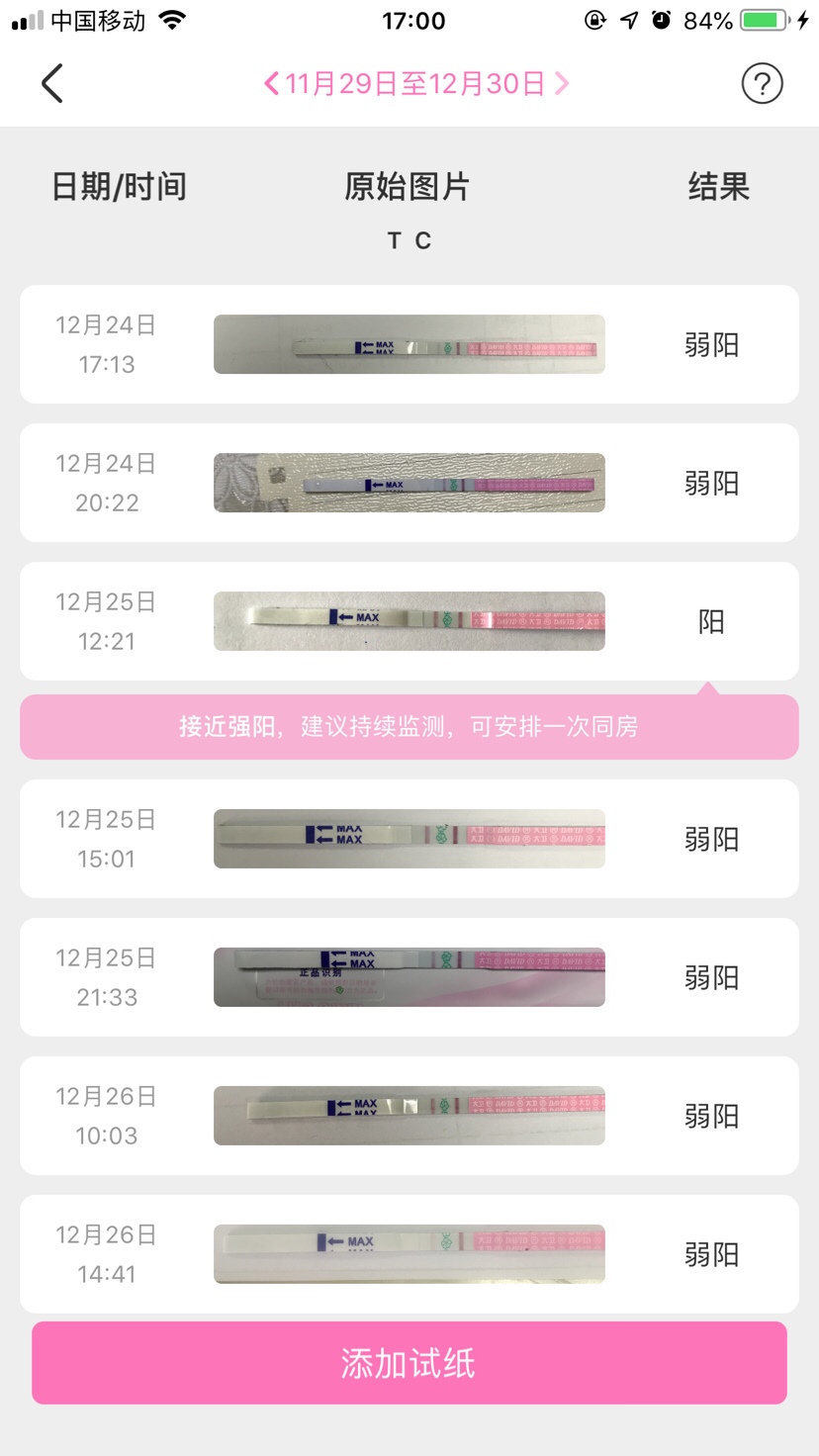Tap the pink tip banner about 接近强阳
The height and width of the screenshot is (1456, 819).
[409, 727]
